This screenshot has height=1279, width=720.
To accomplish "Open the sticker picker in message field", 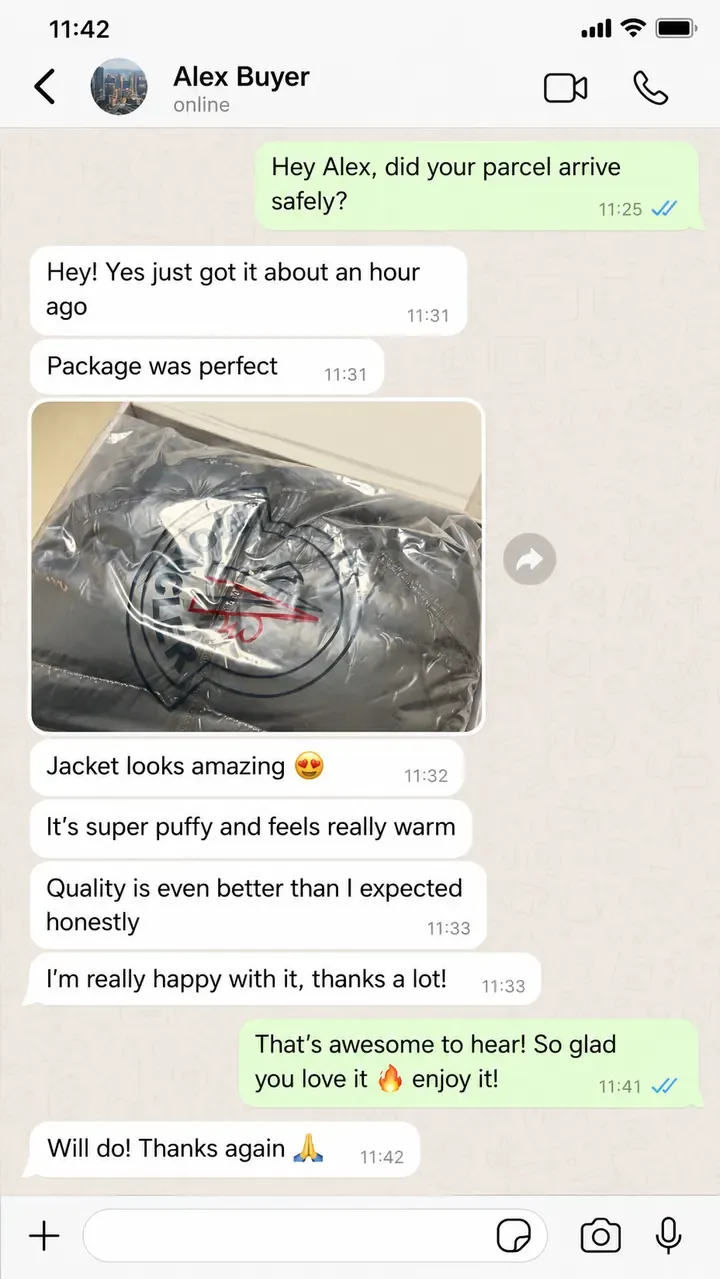I will (x=515, y=1237).
